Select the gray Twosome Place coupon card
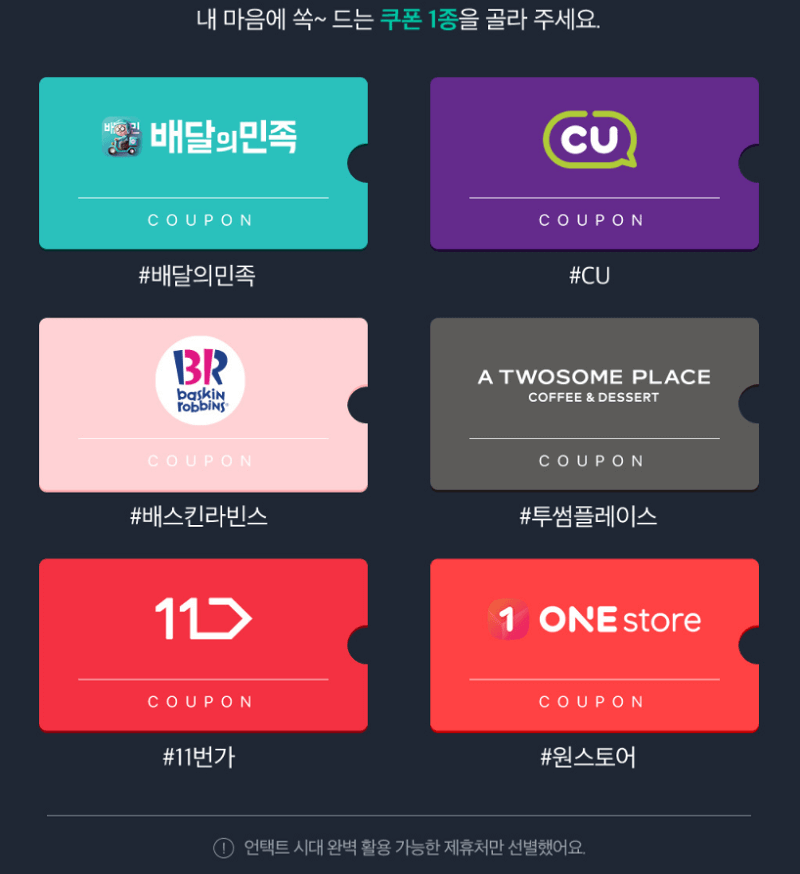Screen dimensions: 800x874 [592, 404]
